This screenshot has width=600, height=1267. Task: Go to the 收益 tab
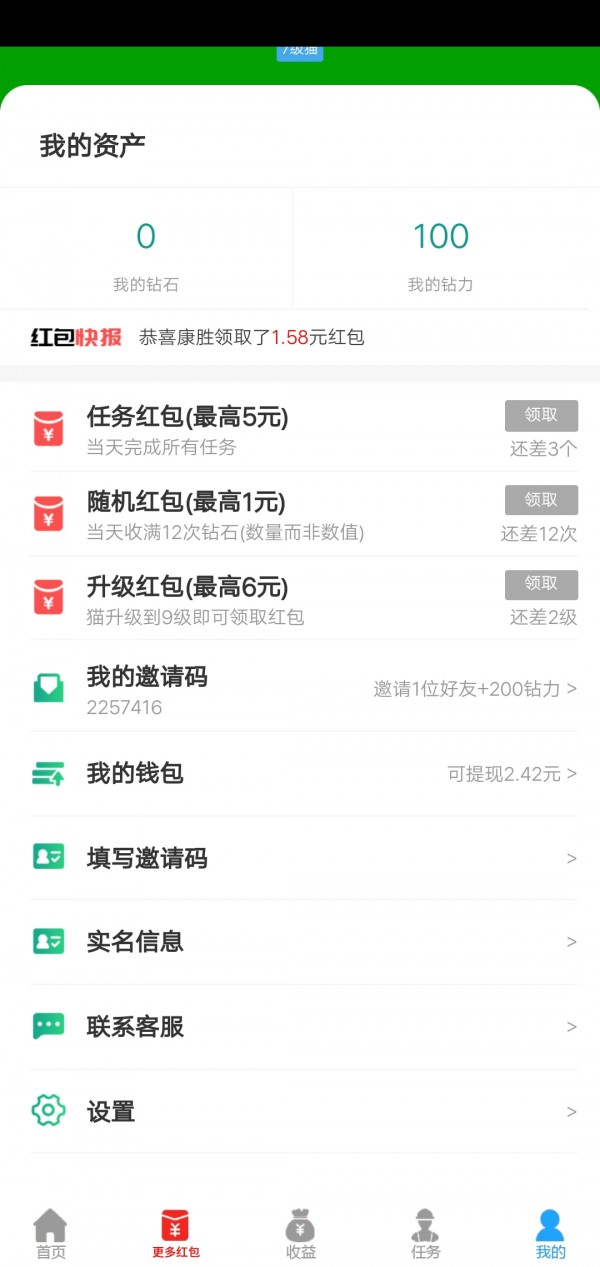tap(301, 1233)
